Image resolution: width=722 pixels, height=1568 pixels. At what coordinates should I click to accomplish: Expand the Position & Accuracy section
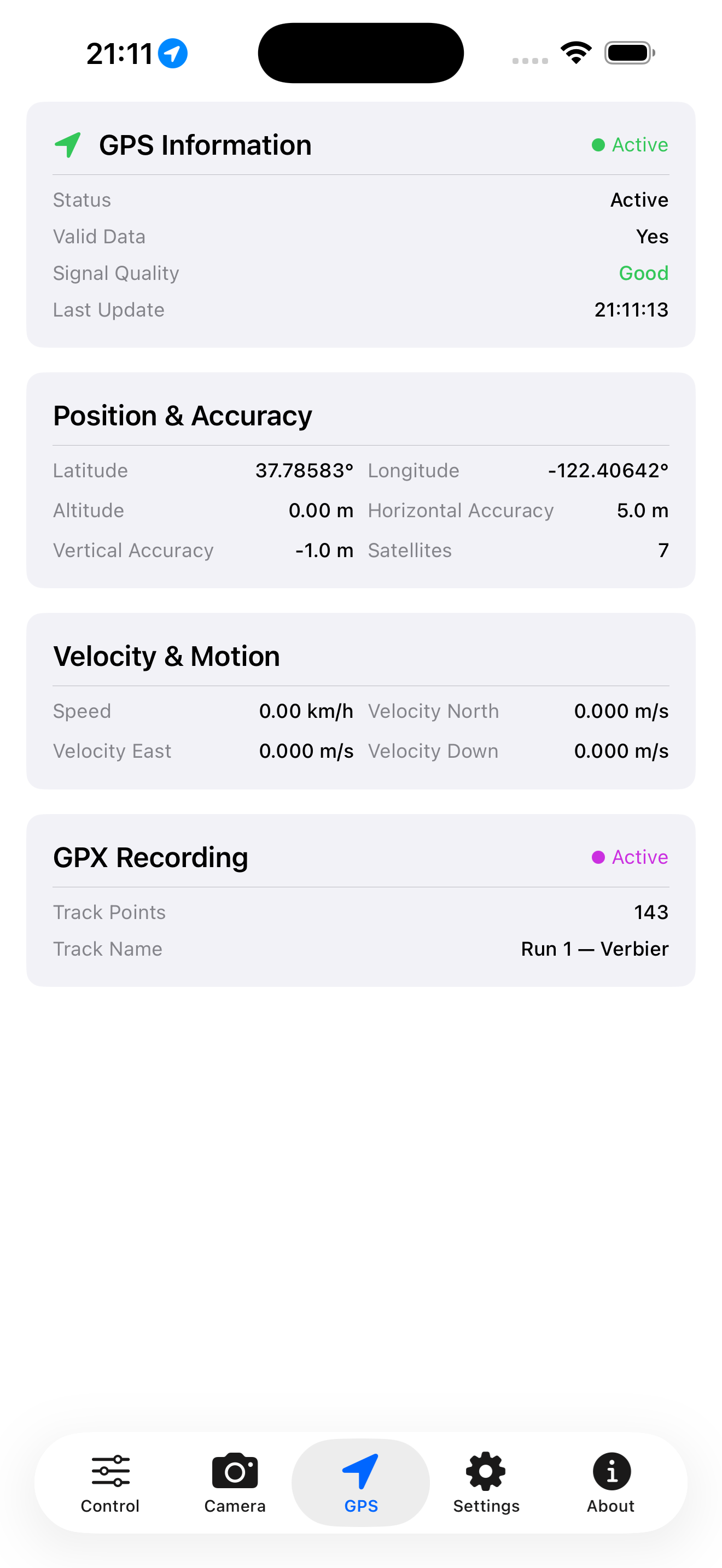(x=183, y=415)
